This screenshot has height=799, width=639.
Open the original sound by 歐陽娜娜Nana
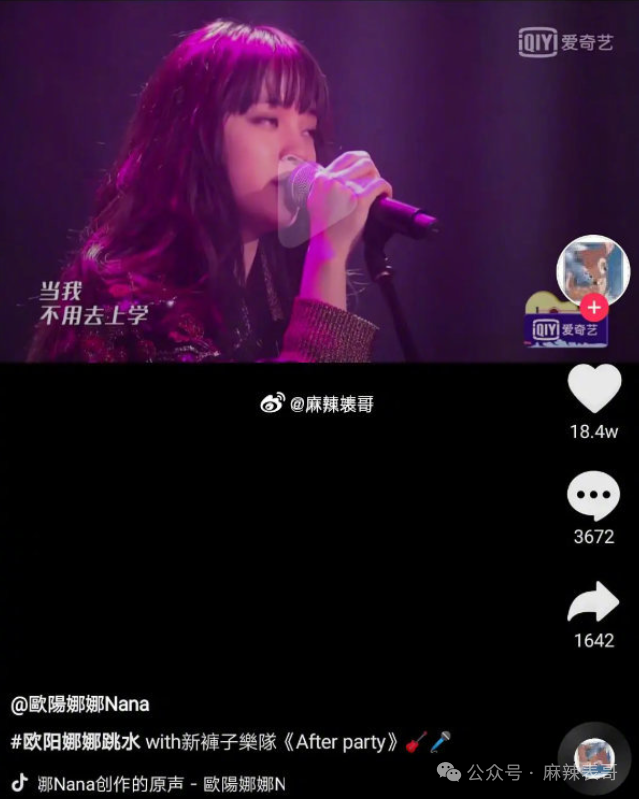160,783
